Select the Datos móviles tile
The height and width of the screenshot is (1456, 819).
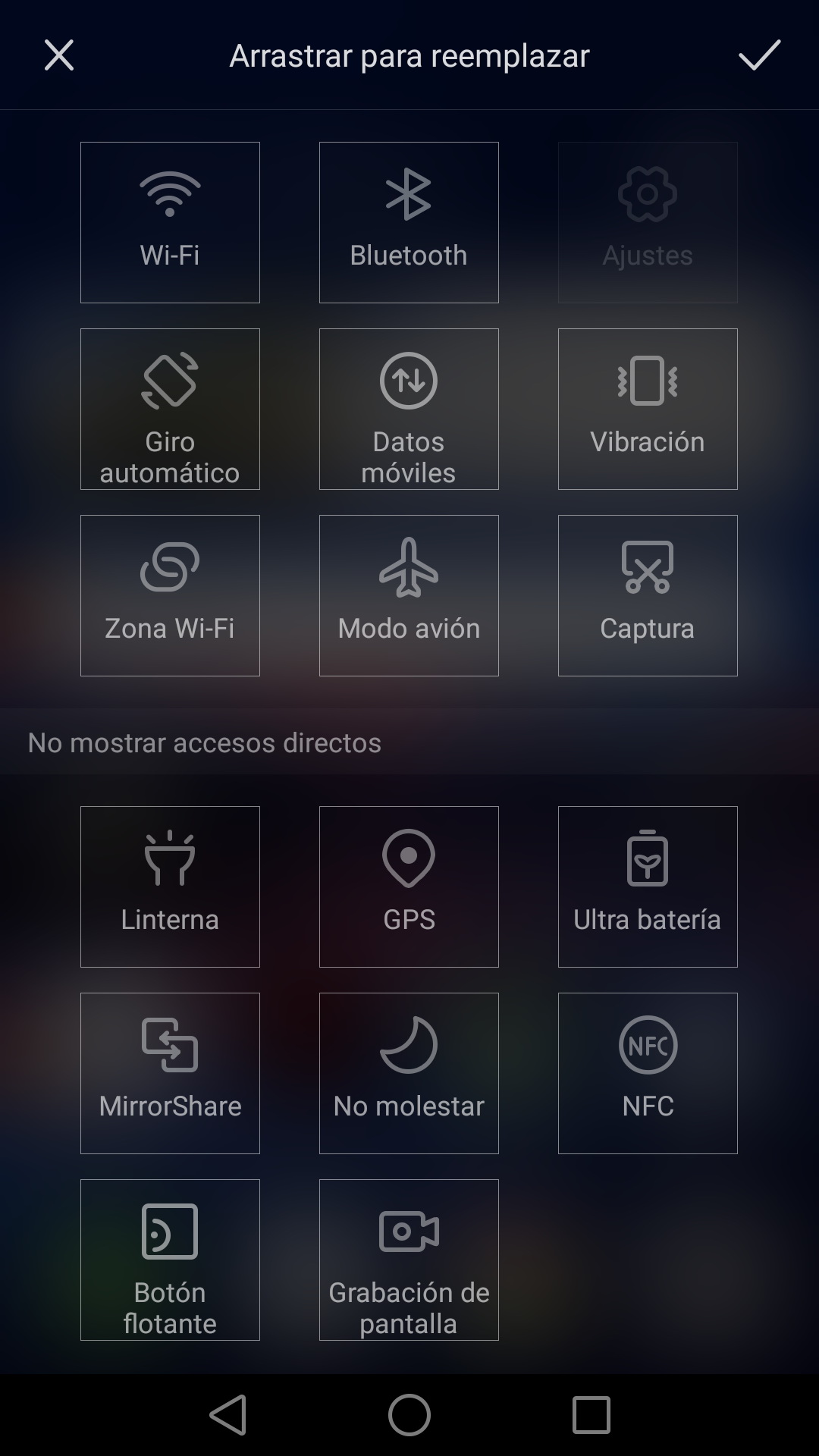pos(409,409)
